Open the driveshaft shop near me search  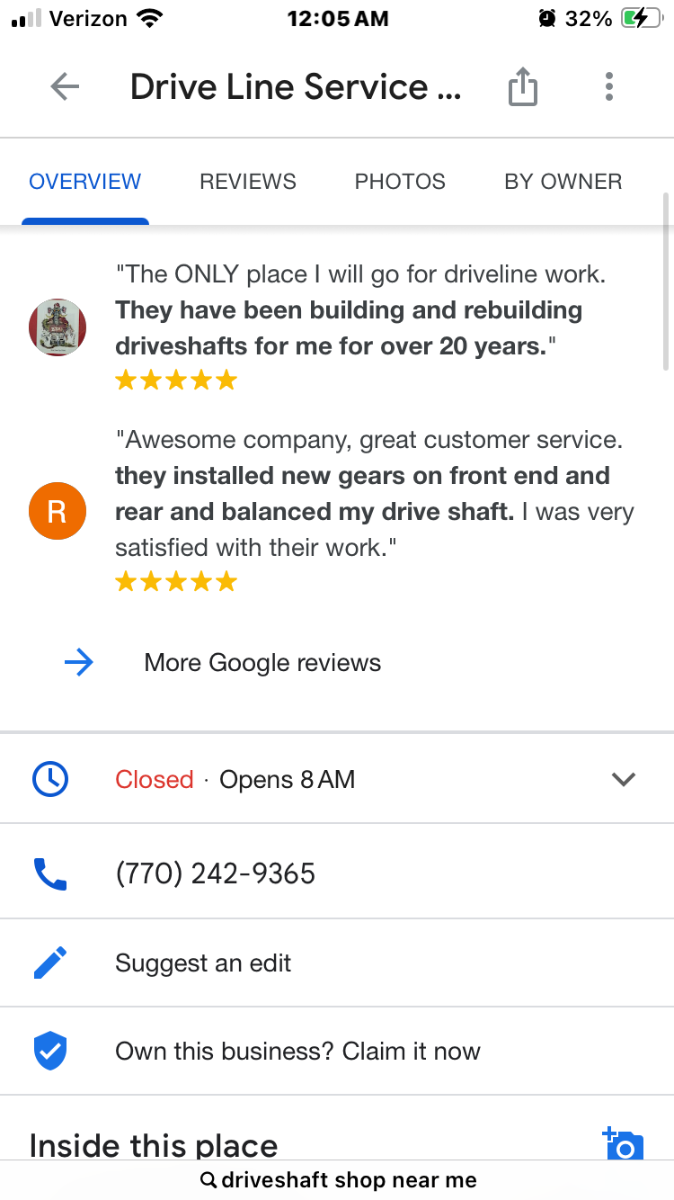tap(338, 1181)
